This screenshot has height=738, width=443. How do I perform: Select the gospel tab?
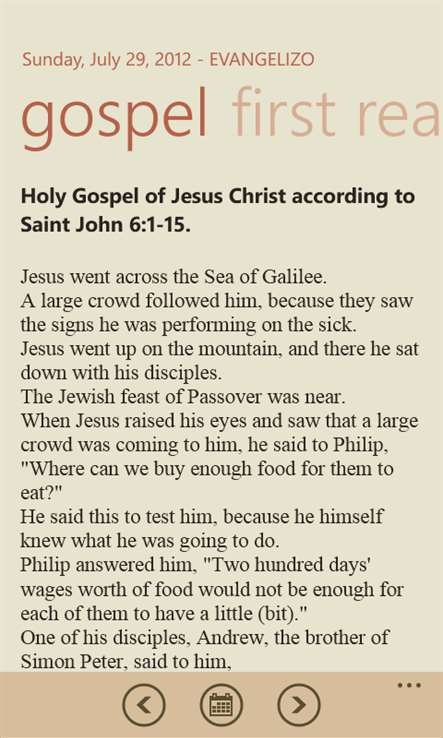click(114, 119)
